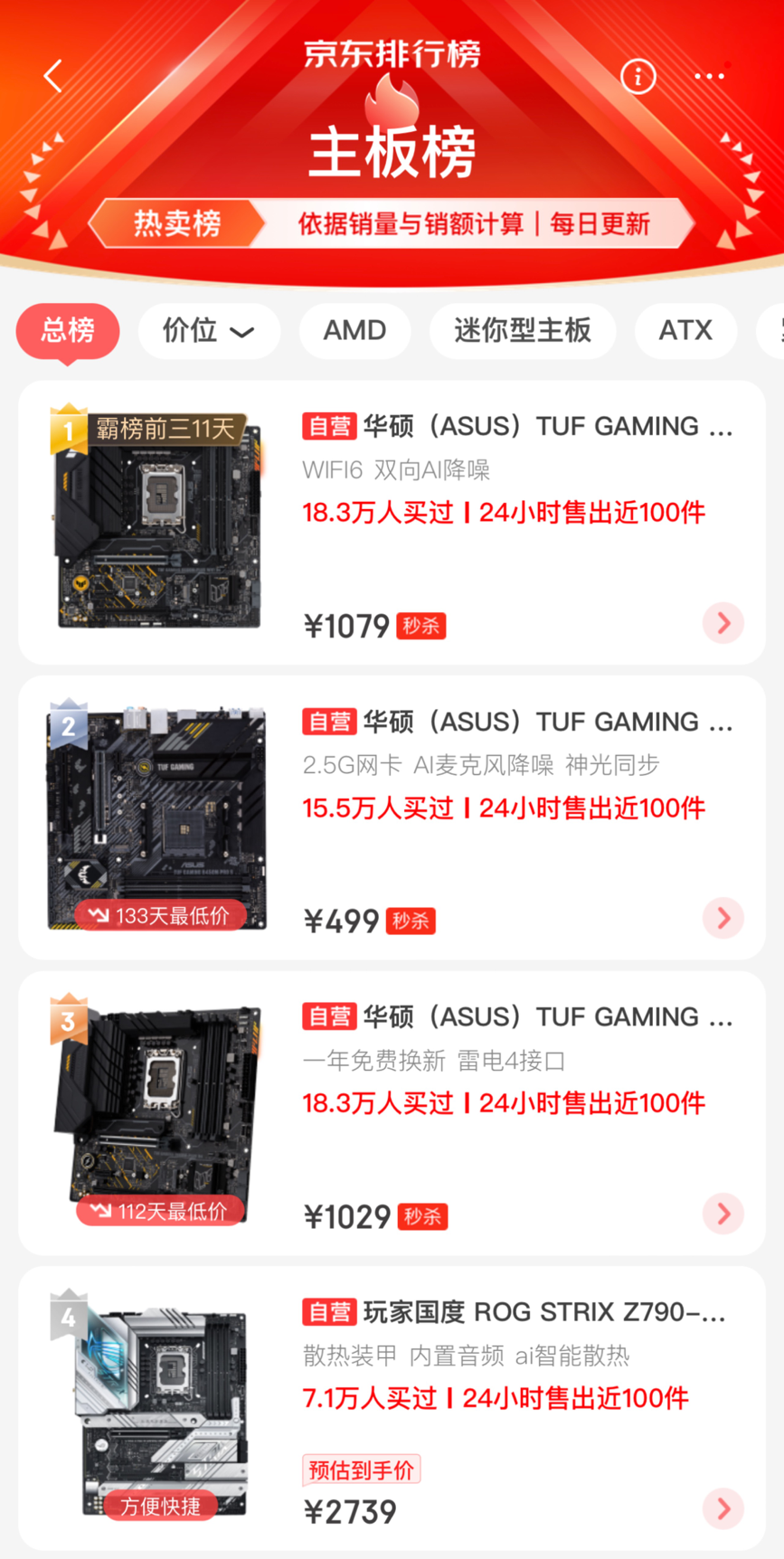The image size is (784, 1559).
Task: Open the info icon about rankings
Action: 638,77
